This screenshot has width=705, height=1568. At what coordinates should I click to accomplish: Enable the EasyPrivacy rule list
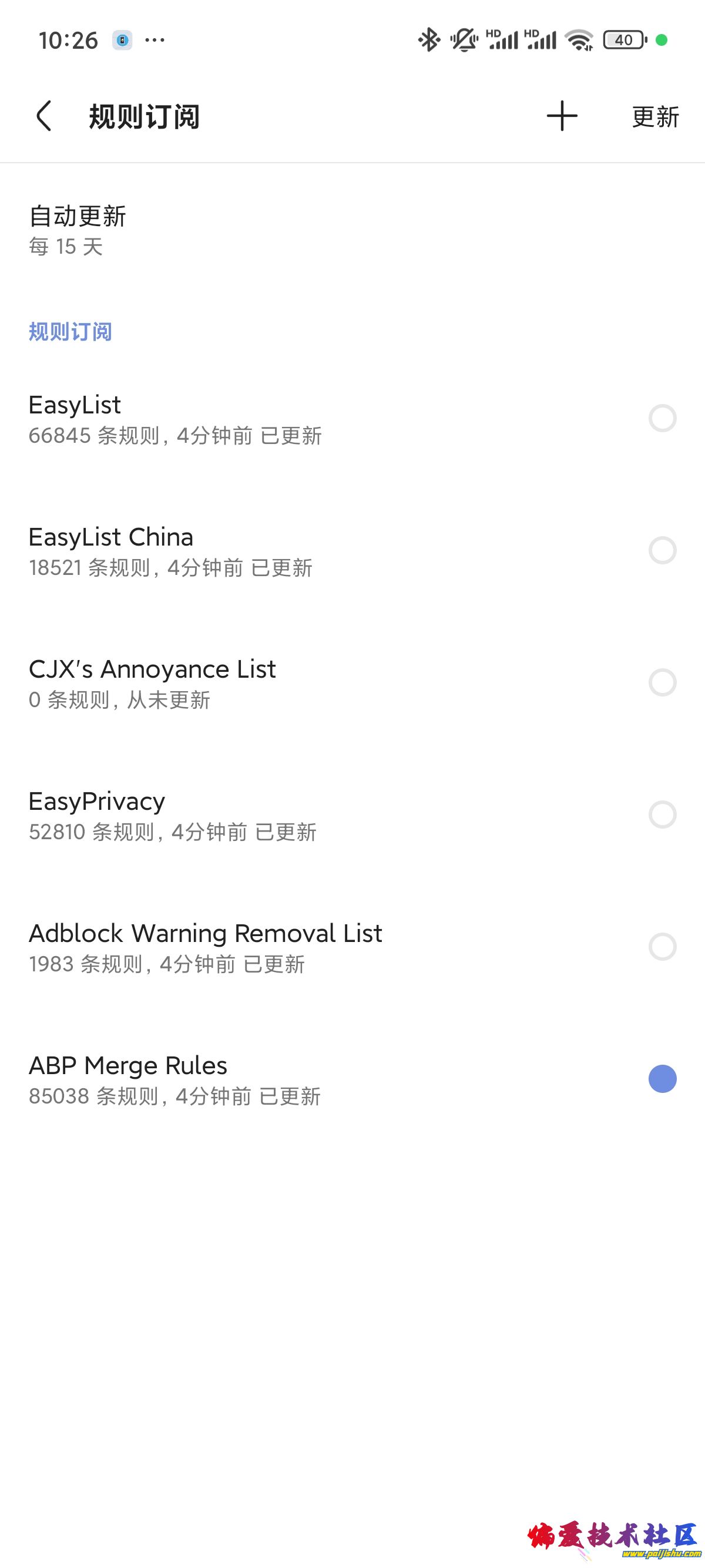pyautogui.click(x=662, y=815)
